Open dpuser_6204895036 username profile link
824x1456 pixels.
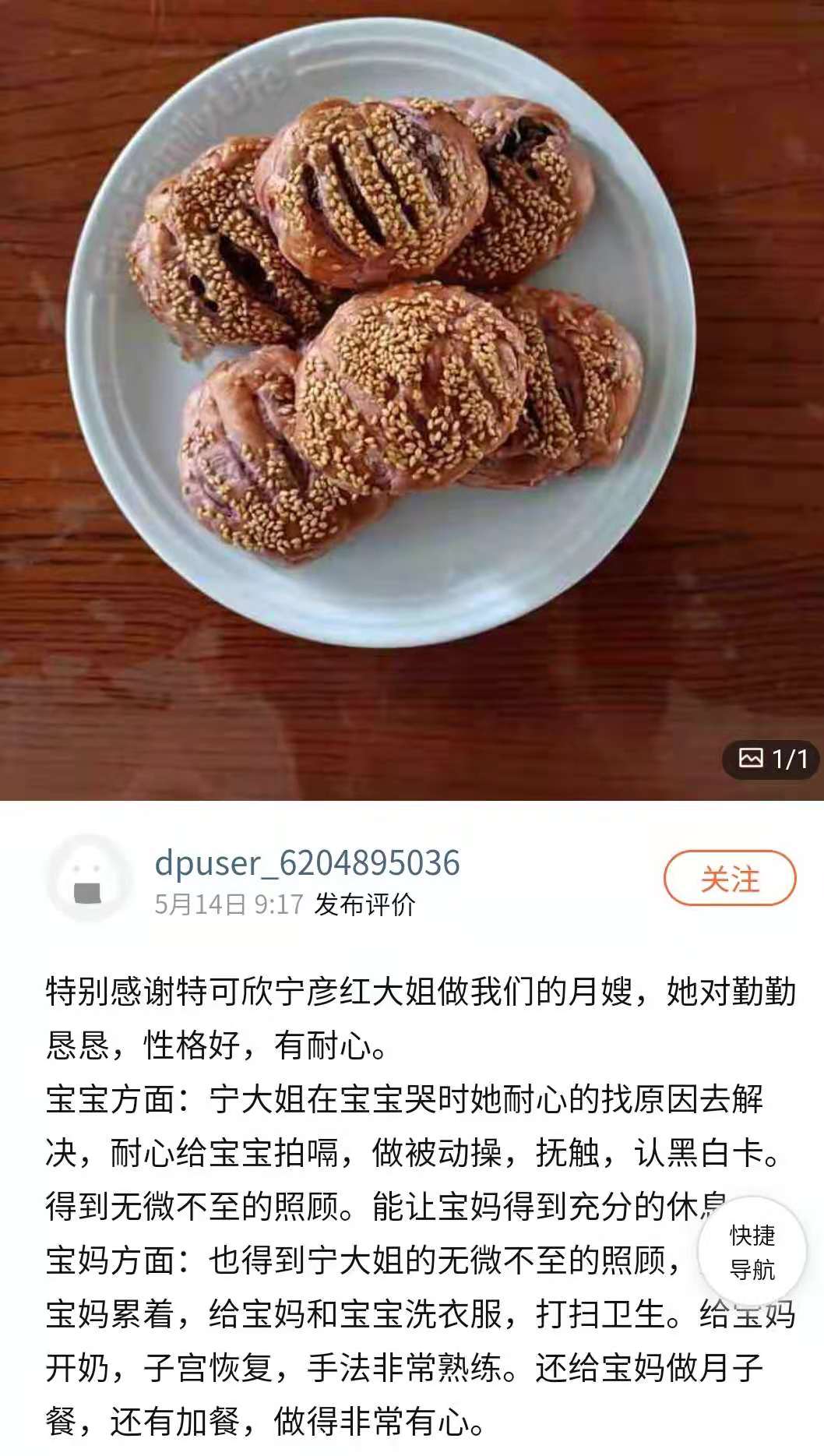point(307,863)
